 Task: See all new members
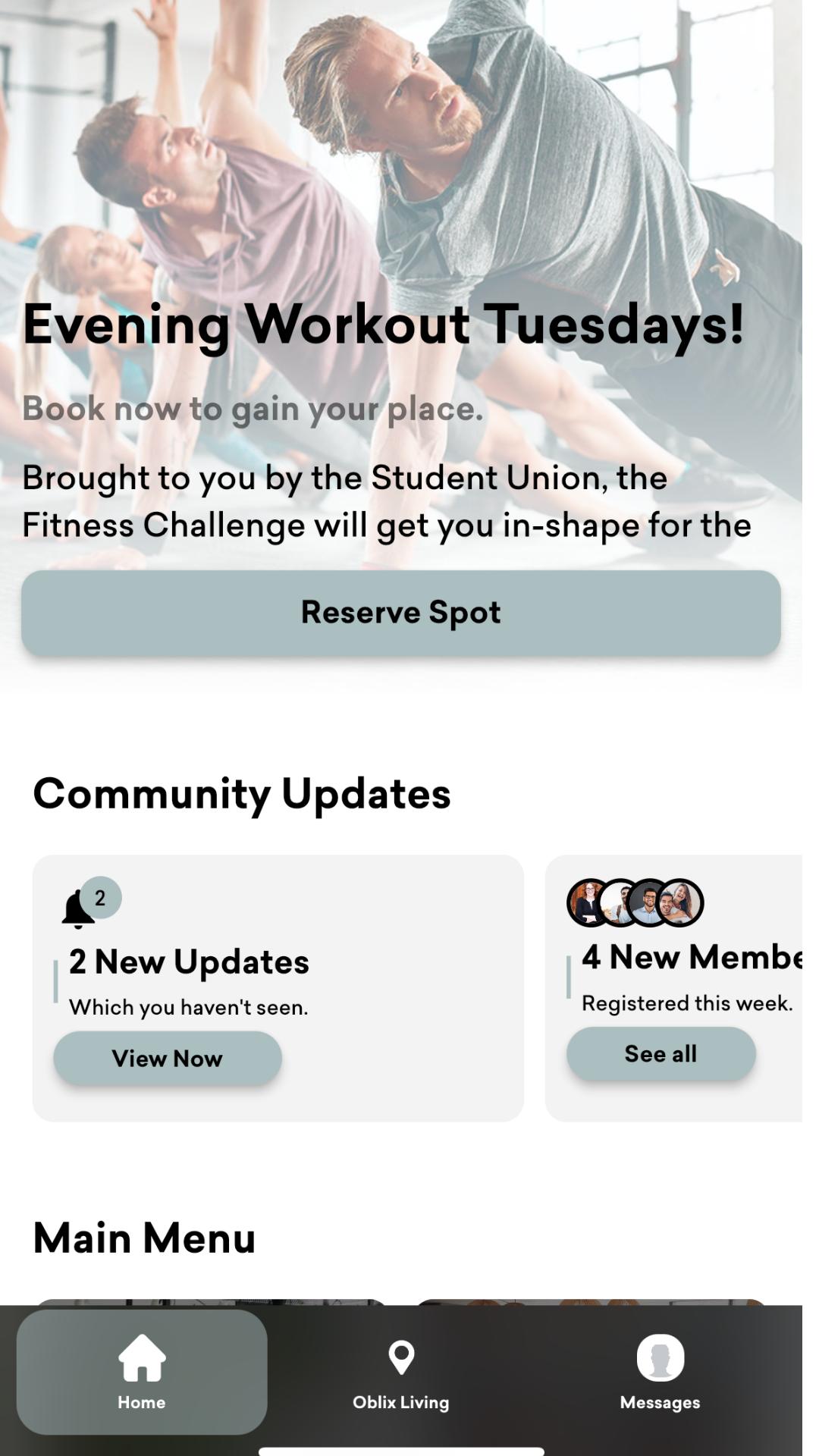[x=661, y=1053]
